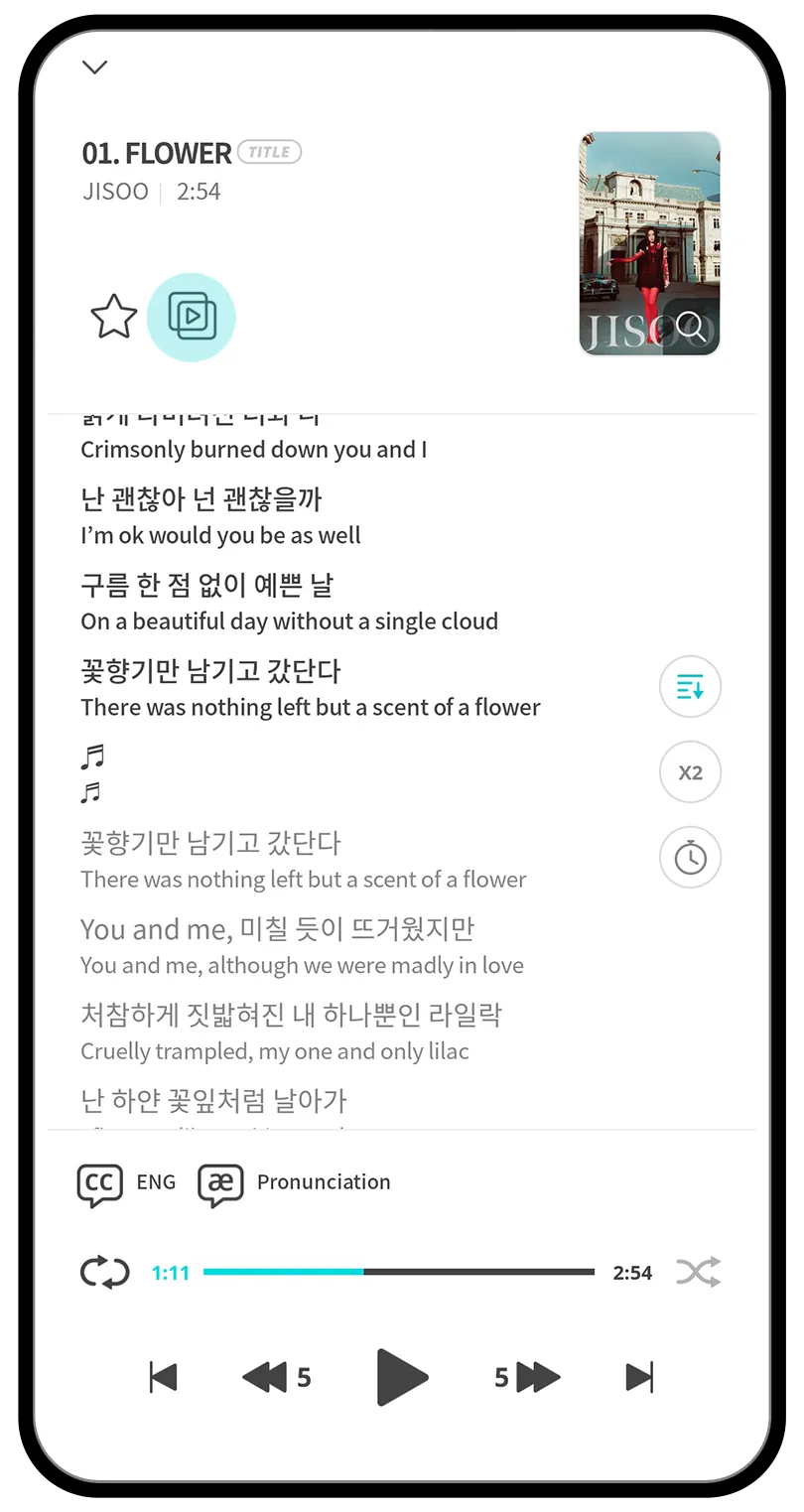Image resolution: width=804 pixels, height=1512 pixels.
Task: Play the song
Action: (402, 1377)
